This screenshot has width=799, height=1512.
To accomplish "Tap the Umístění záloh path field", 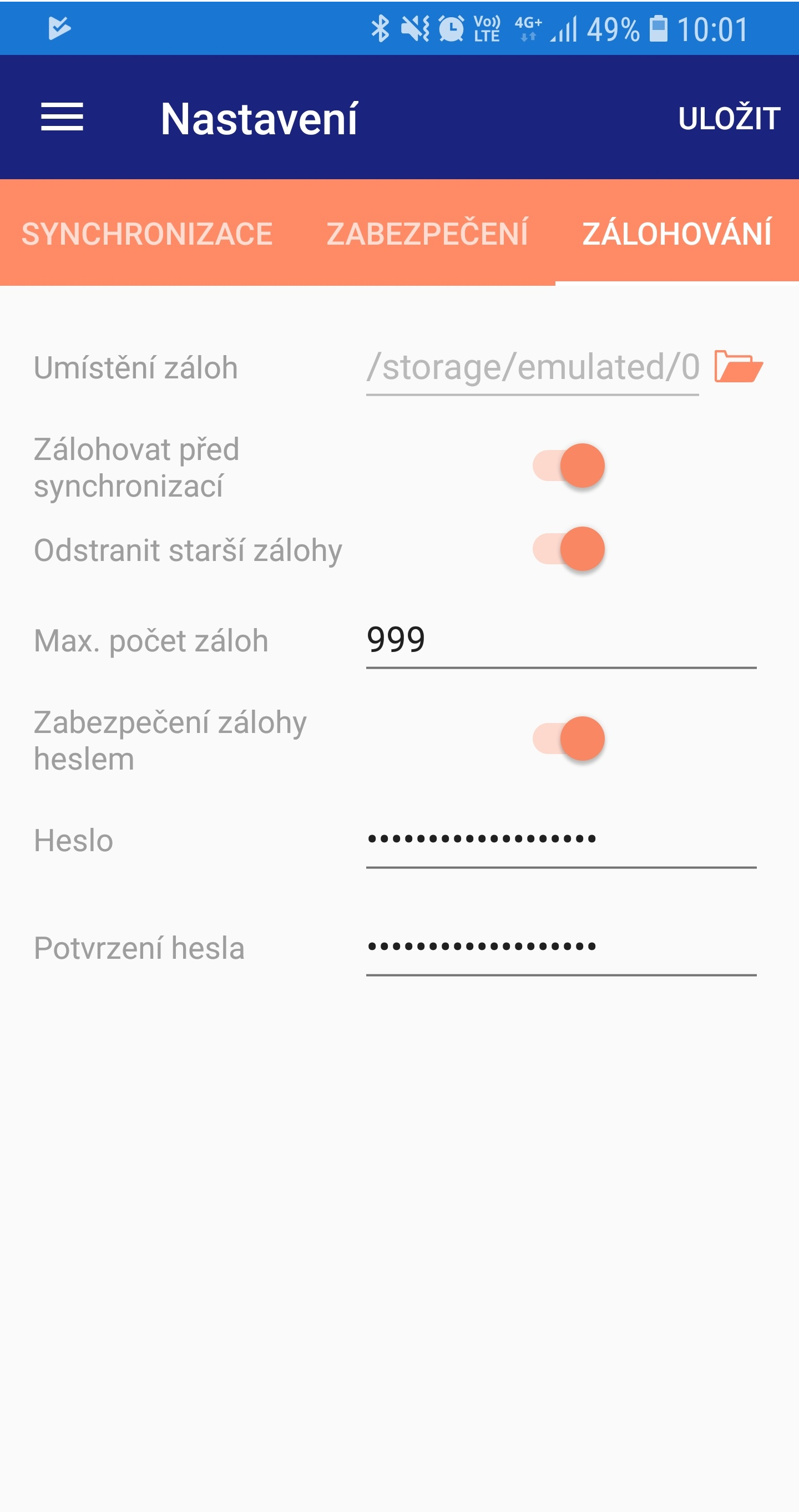I will (533, 368).
